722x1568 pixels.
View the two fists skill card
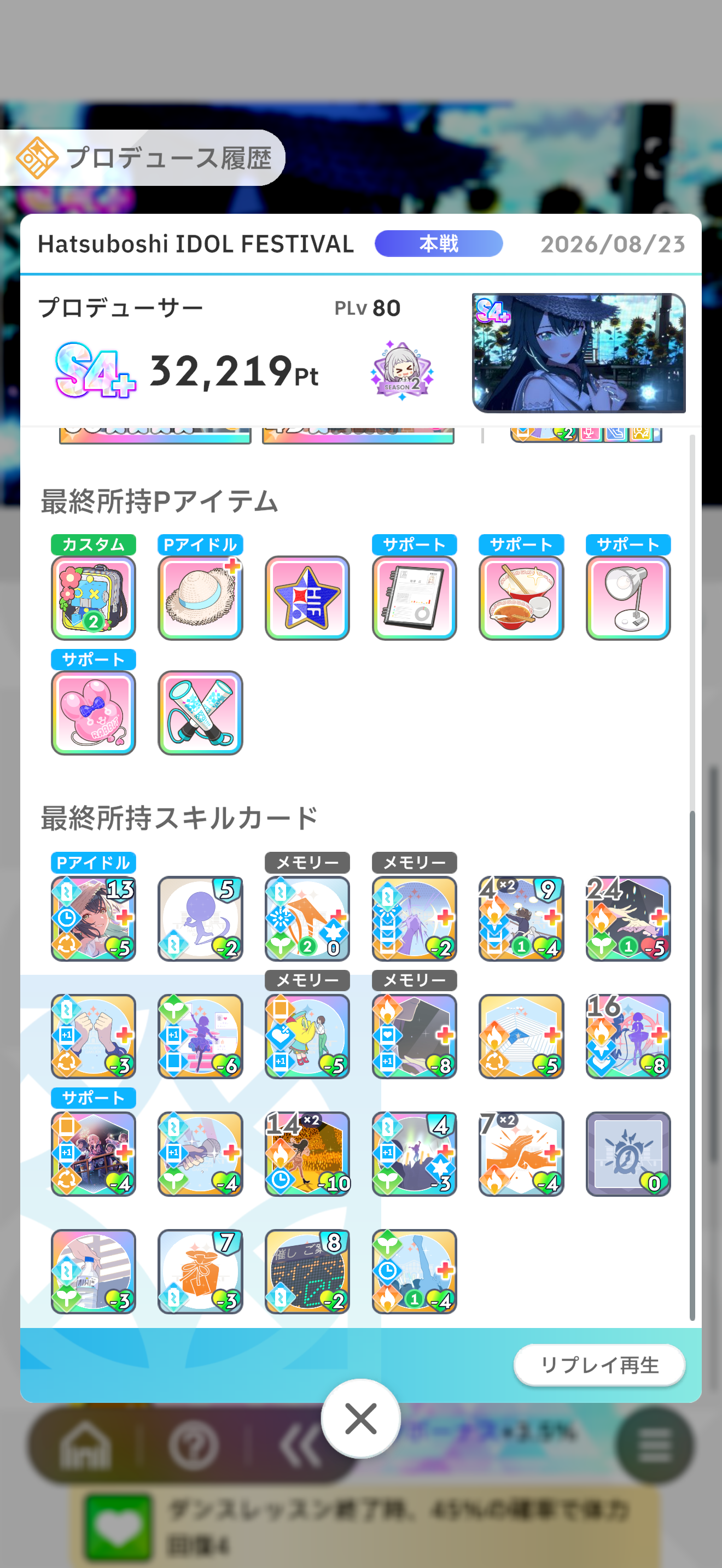[x=93, y=1036]
